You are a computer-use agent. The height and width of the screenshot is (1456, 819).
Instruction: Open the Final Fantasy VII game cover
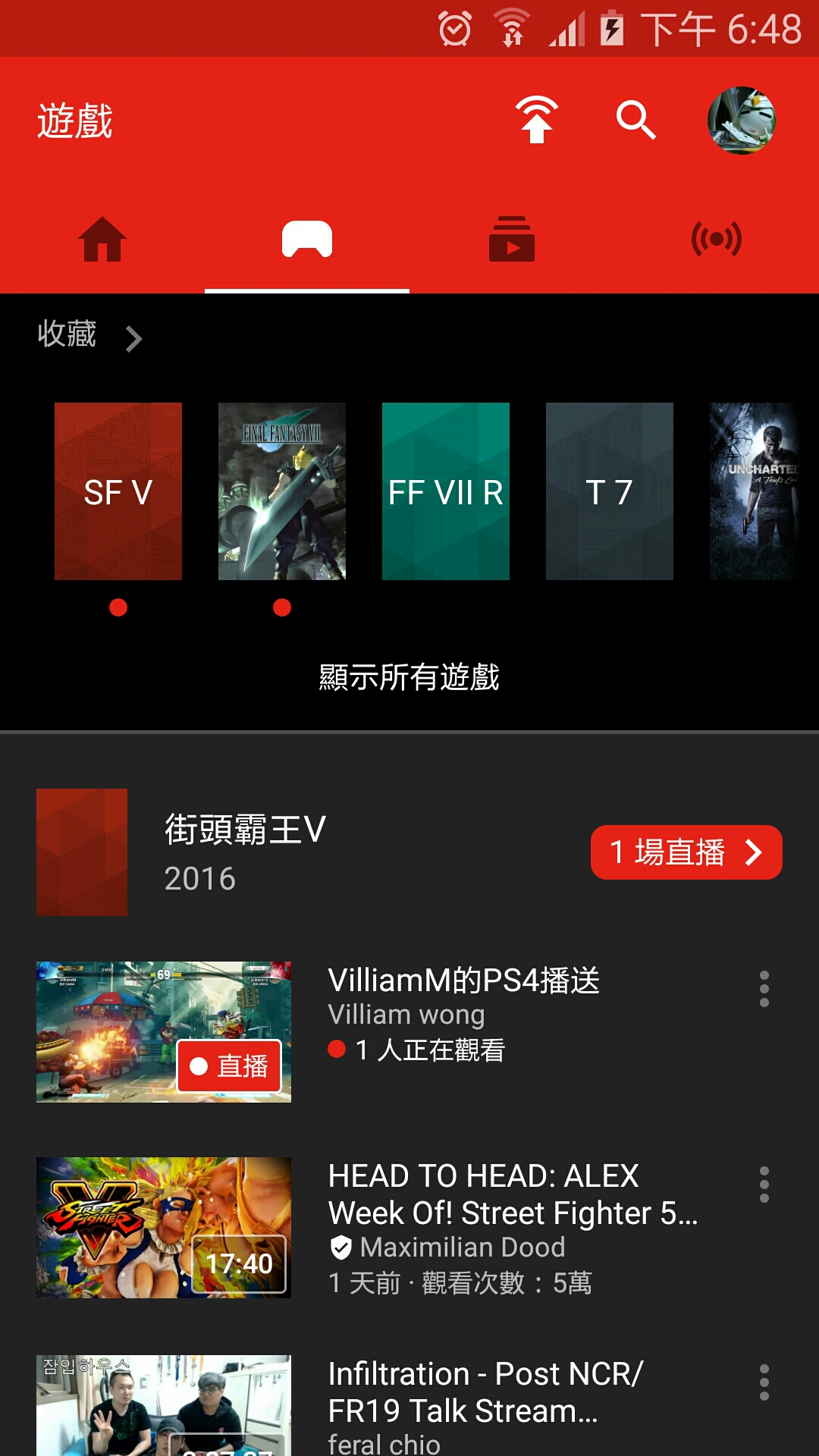[282, 491]
